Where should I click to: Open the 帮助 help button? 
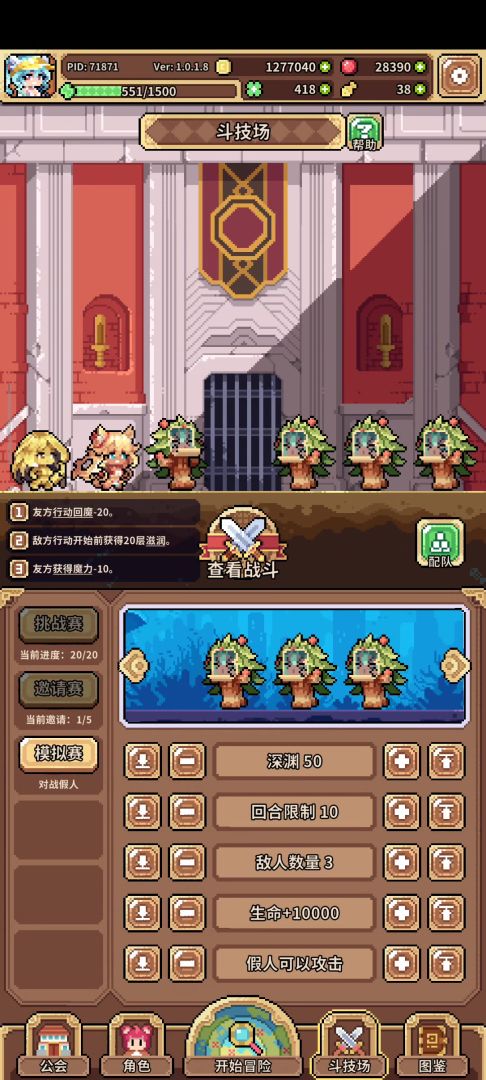[365, 132]
